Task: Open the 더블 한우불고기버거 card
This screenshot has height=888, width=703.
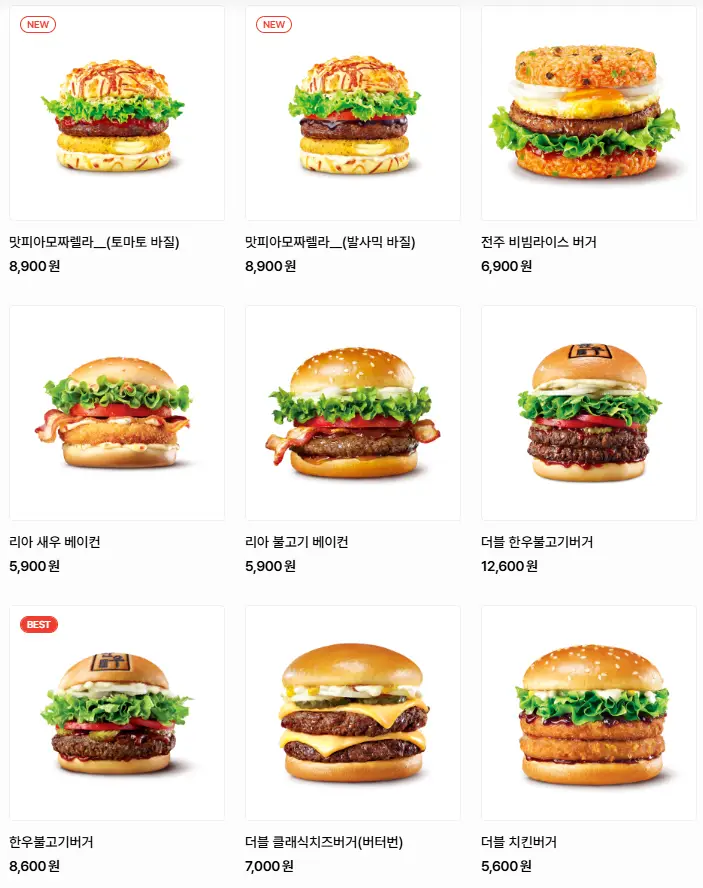Action: click(589, 413)
